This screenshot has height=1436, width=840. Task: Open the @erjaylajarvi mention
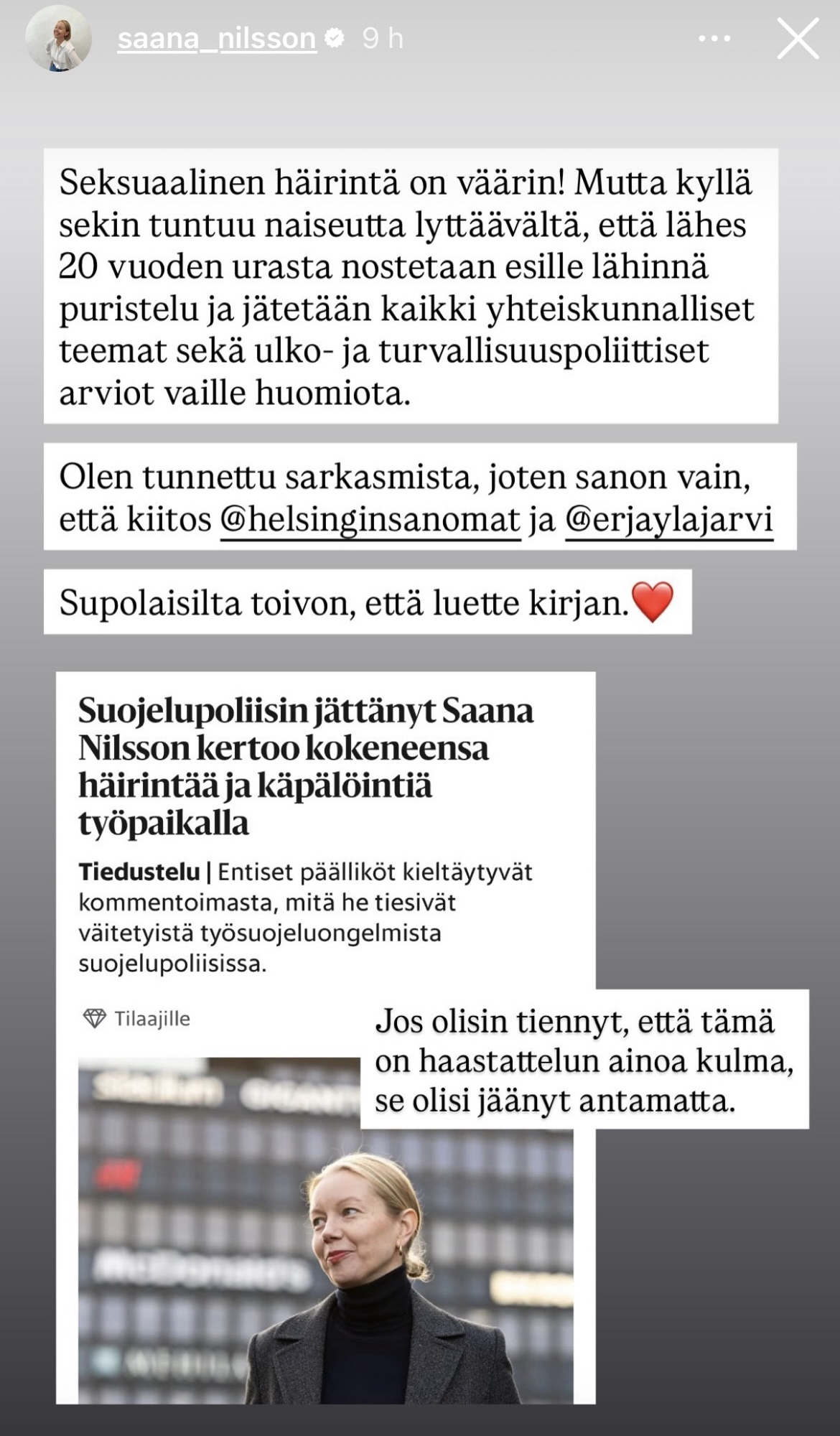[x=668, y=520]
